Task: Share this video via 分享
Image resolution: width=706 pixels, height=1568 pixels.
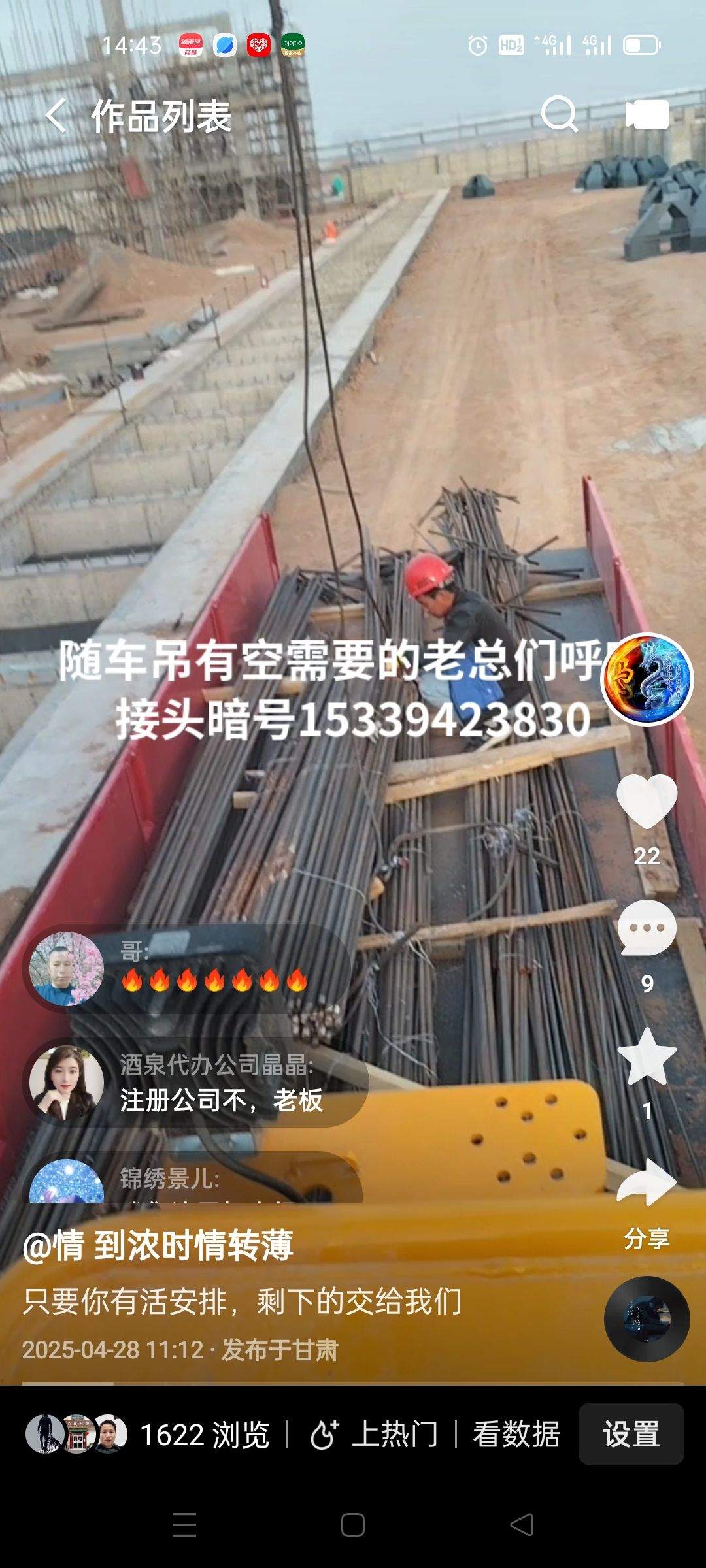Action: click(647, 1184)
